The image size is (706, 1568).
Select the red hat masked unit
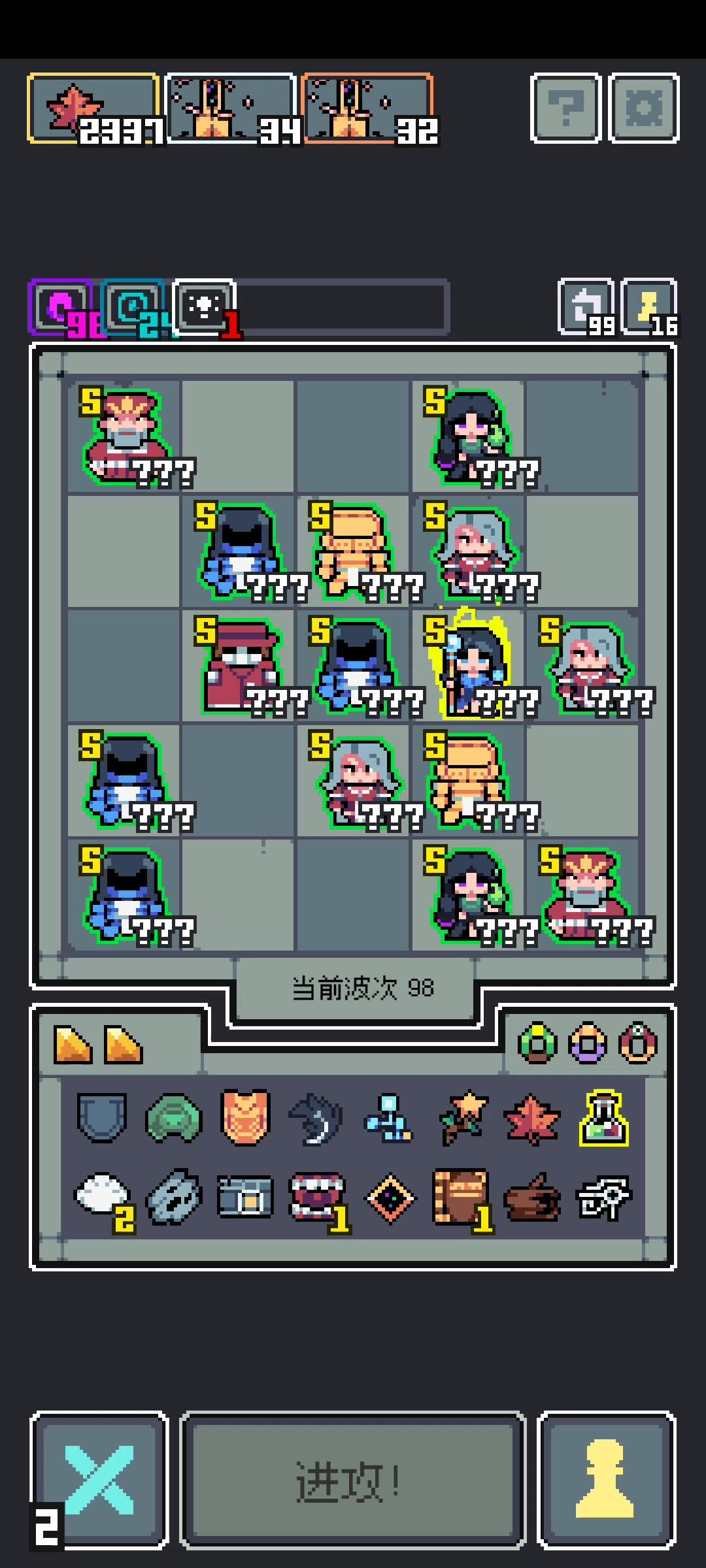coord(239,666)
